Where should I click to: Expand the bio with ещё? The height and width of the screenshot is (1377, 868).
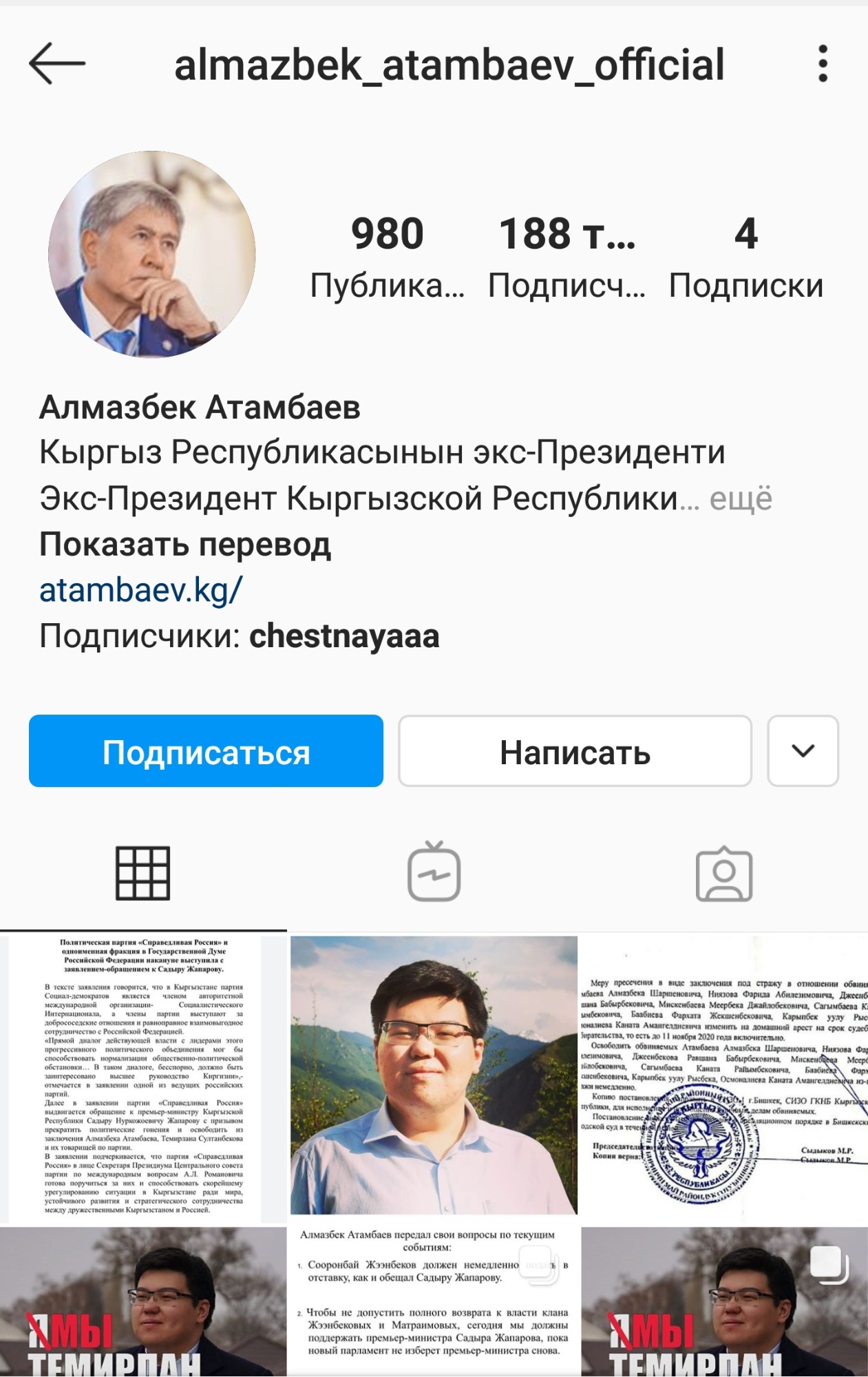[741, 499]
